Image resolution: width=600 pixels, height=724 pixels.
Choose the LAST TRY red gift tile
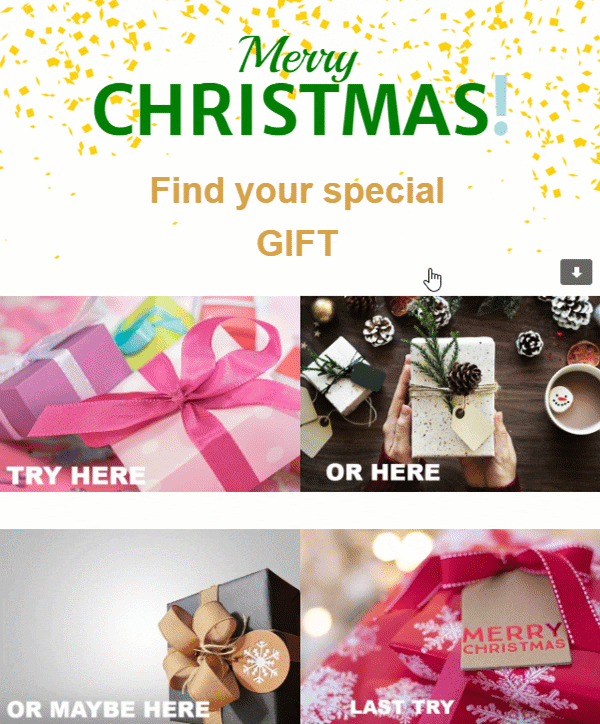(x=450, y=626)
